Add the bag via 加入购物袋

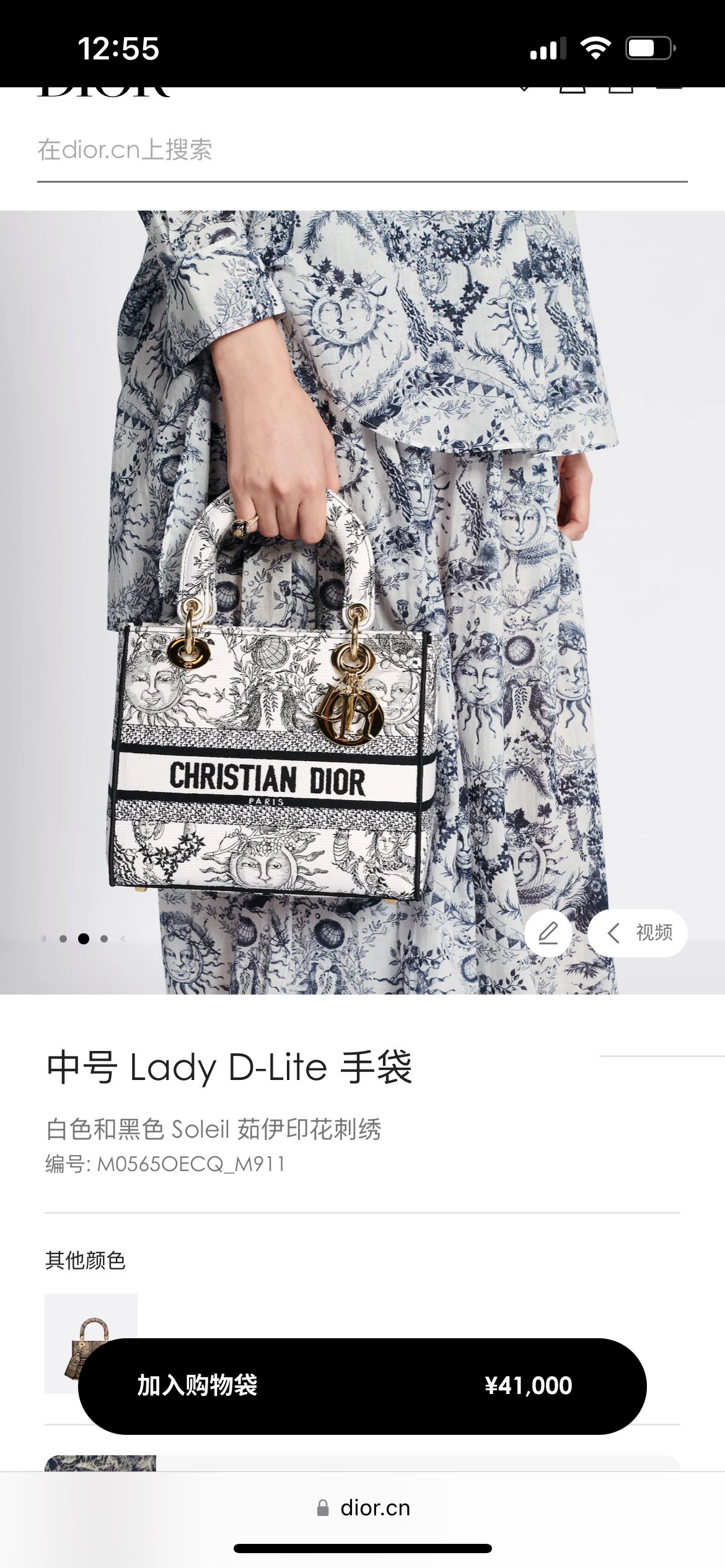point(362,1386)
